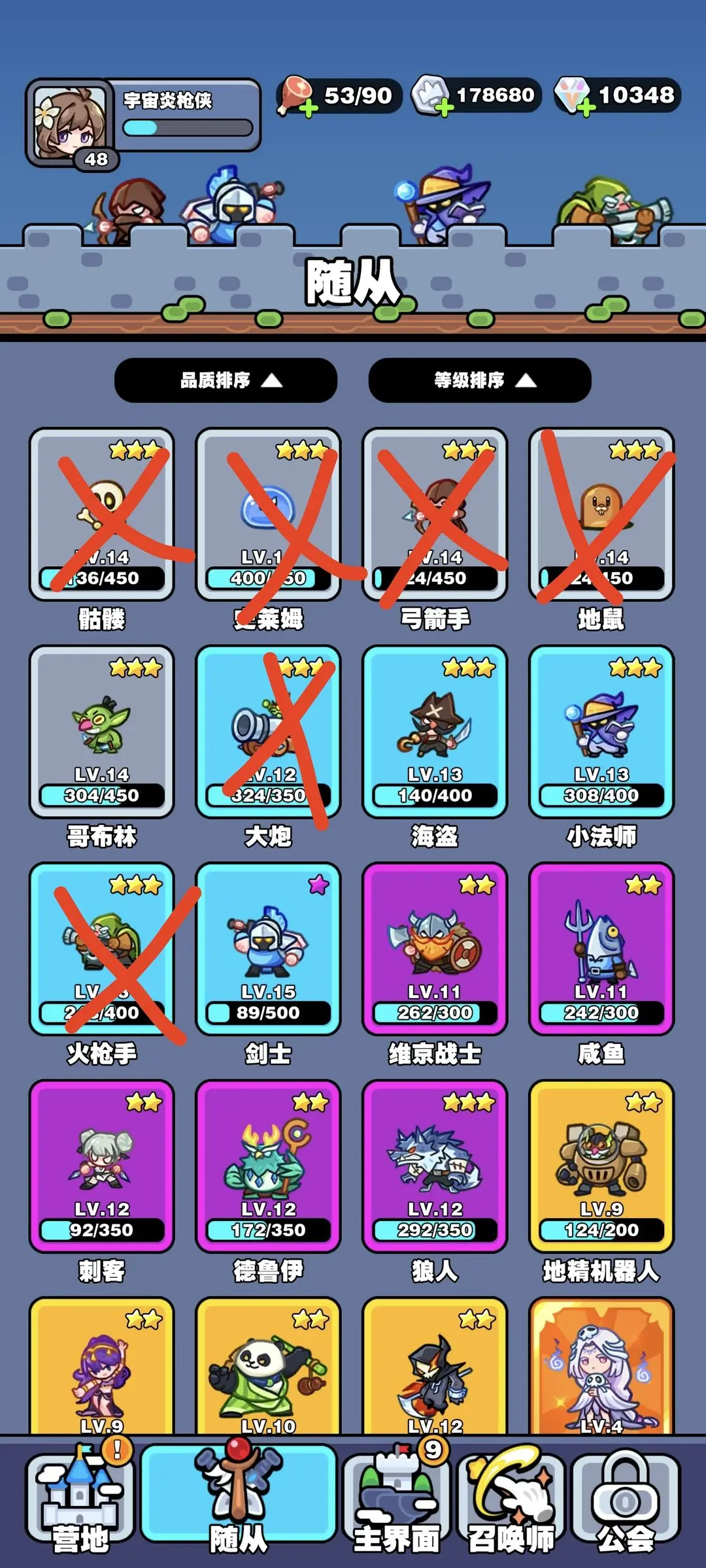This screenshot has width=706, height=1568.
Task: View the 维京战士 follower card
Action: click(435, 949)
